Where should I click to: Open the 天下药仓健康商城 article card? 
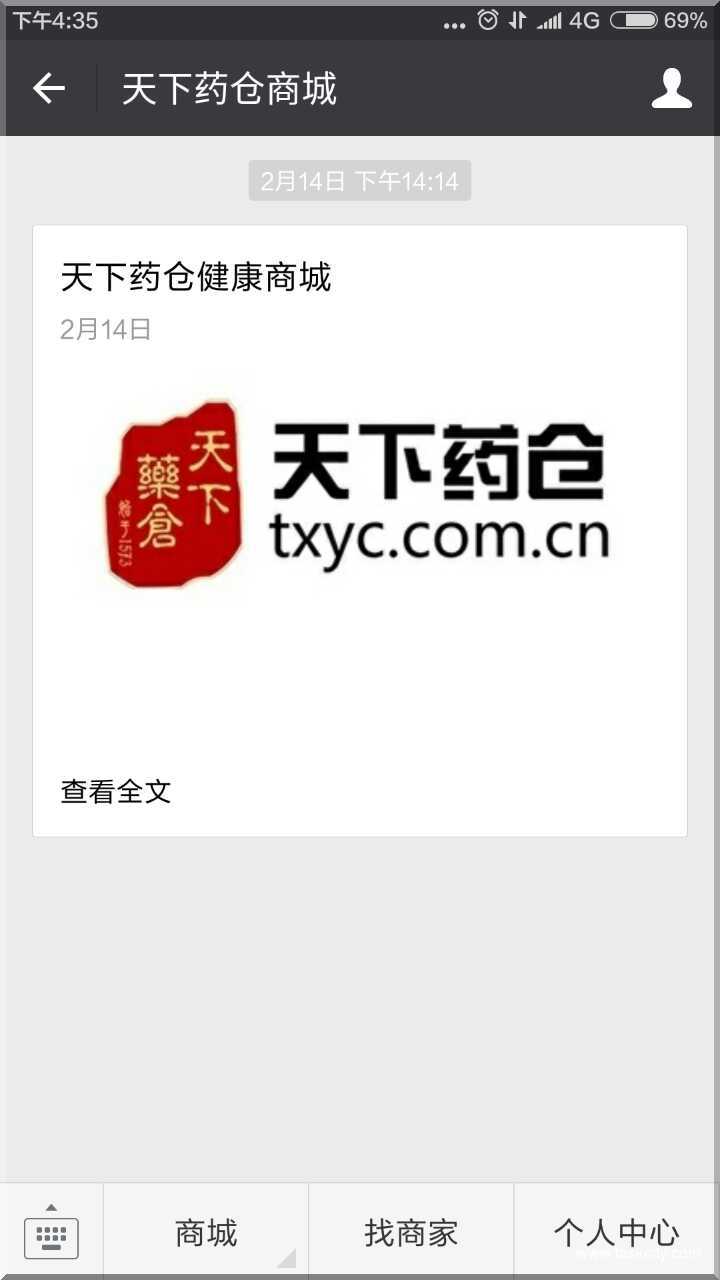tap(359, 500)
